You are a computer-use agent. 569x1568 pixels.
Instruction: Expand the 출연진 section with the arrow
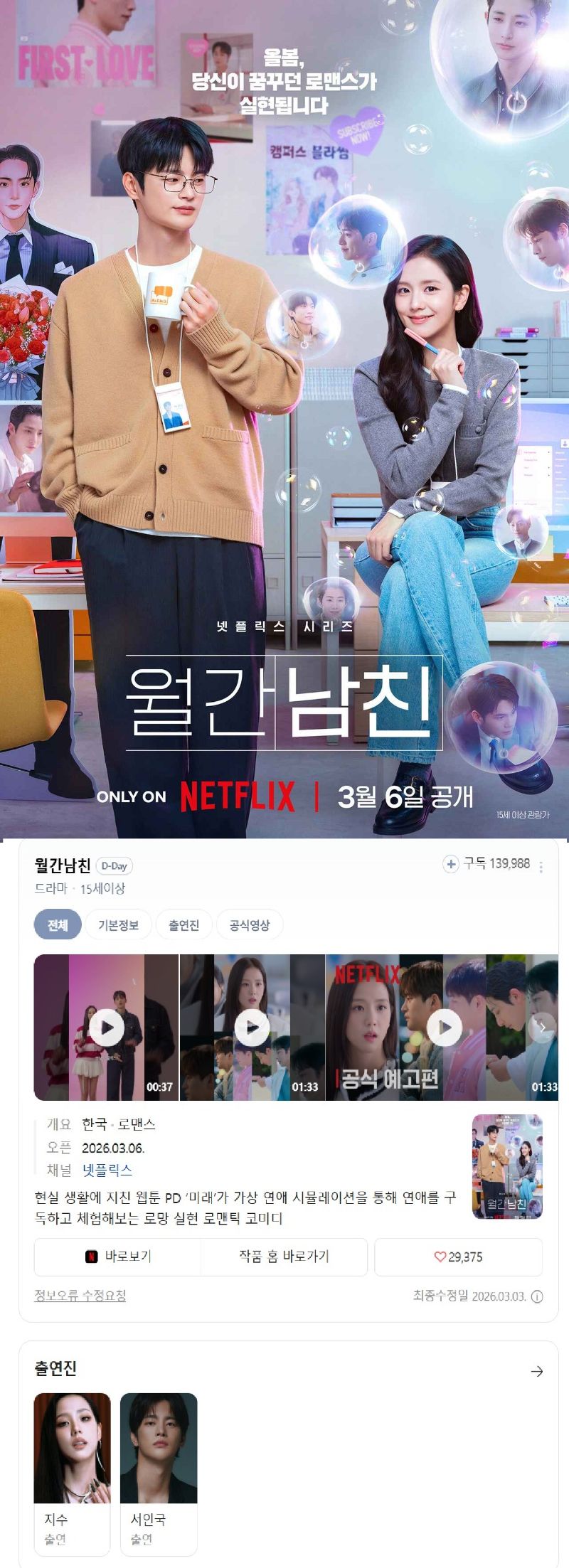(537, 1372)
